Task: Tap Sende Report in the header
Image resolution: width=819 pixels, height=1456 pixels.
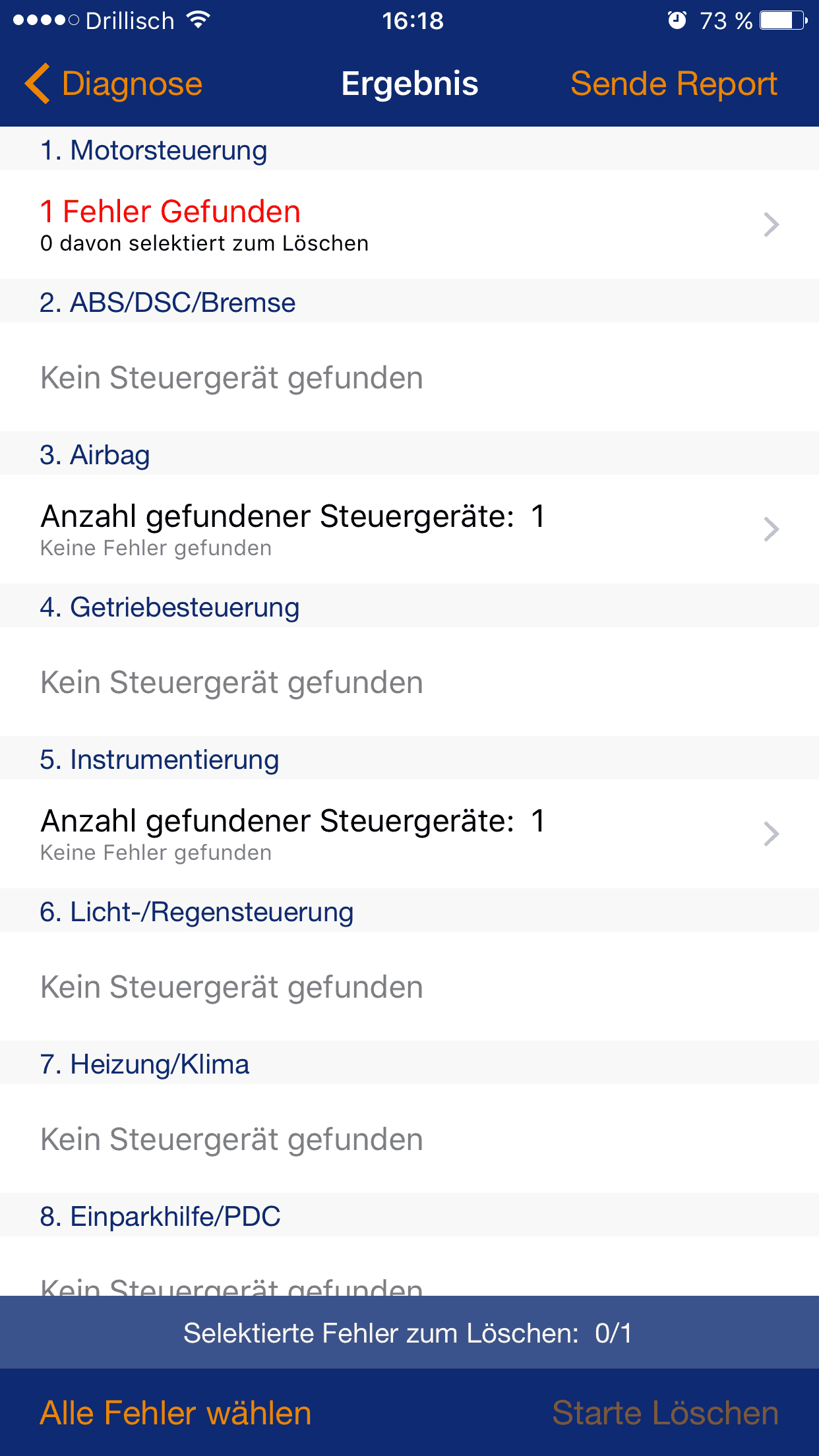Action: (673, 84)
